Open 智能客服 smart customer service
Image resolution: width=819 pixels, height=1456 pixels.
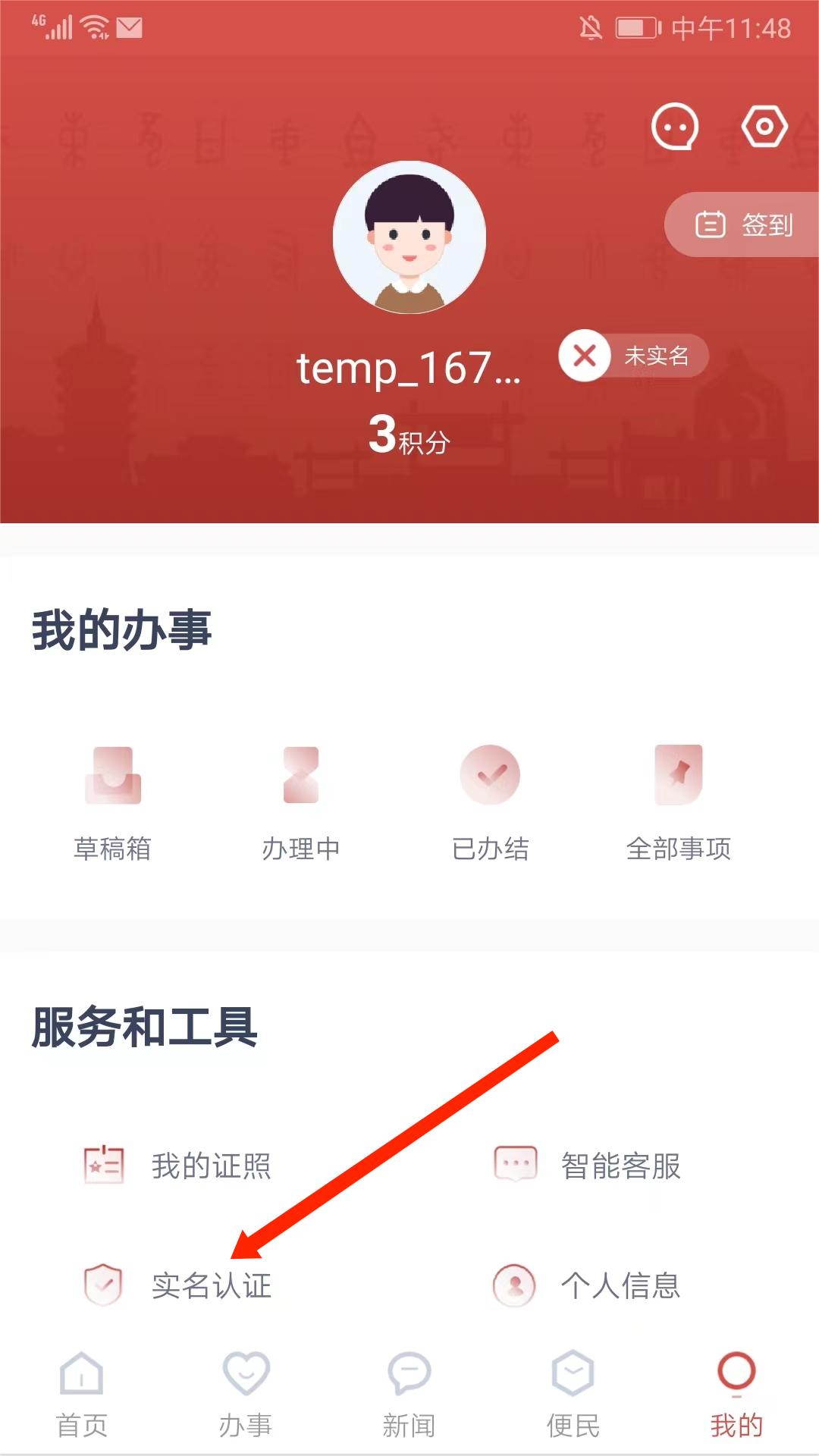click(x=588, y=1166)
